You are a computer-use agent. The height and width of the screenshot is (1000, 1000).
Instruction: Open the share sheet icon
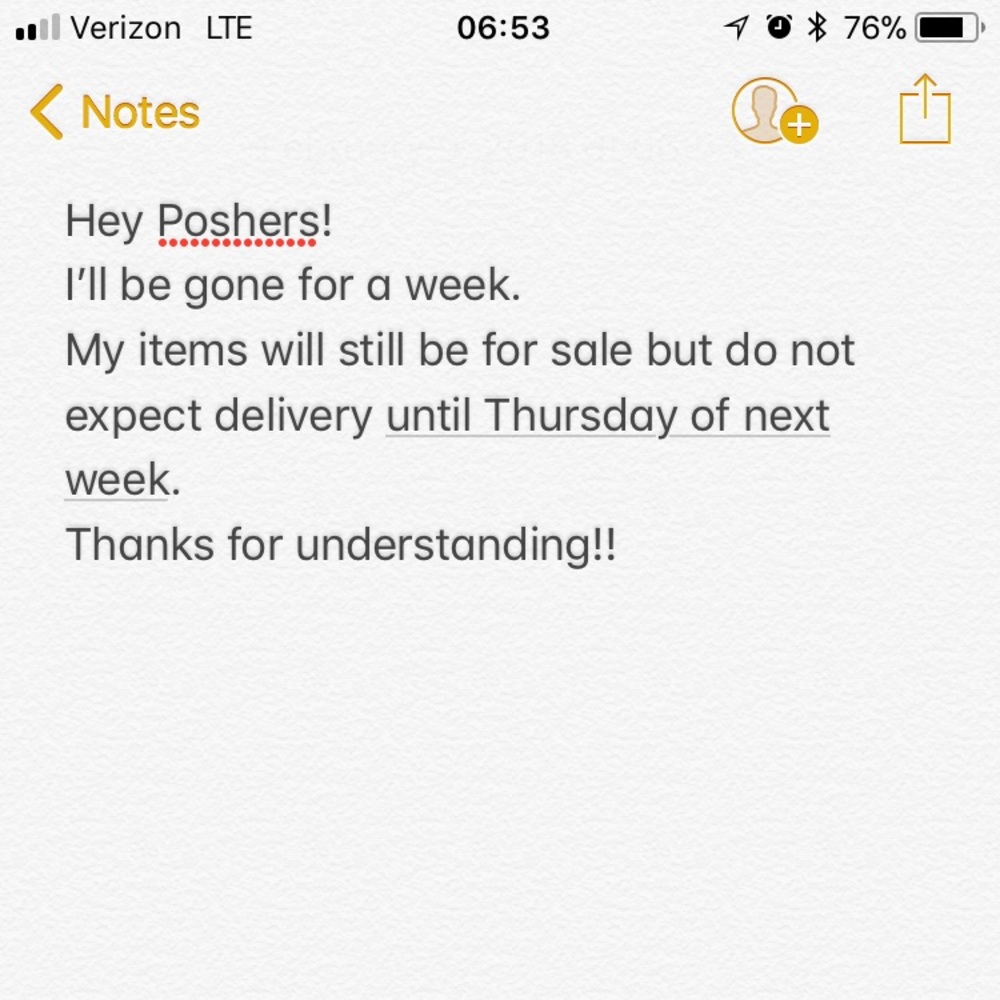[925, 110]
